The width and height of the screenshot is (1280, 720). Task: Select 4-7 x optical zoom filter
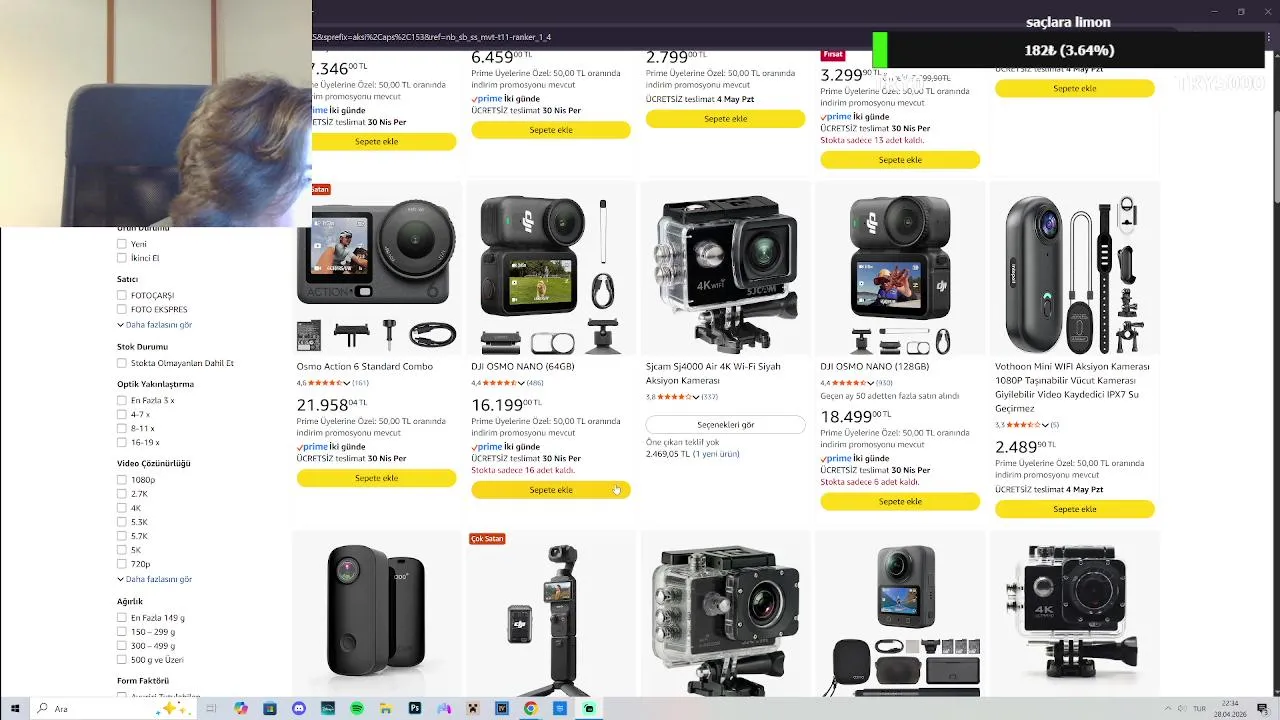122,414
